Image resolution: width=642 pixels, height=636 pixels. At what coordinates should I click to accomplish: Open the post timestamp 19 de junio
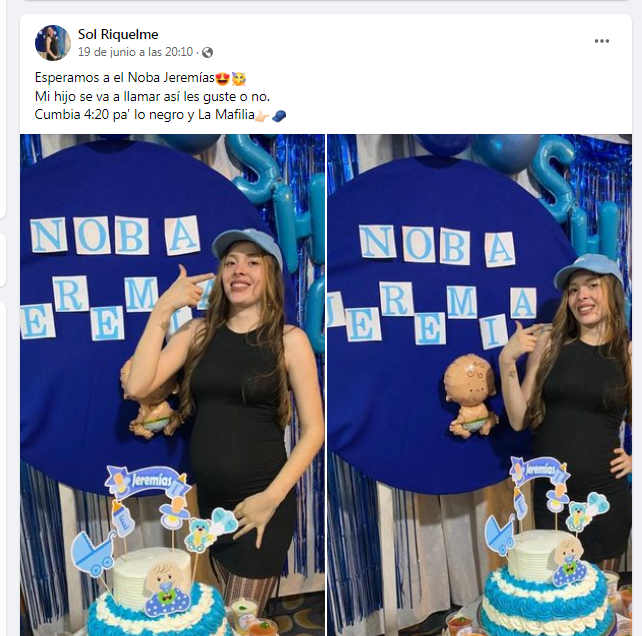(x=135, y=52)
